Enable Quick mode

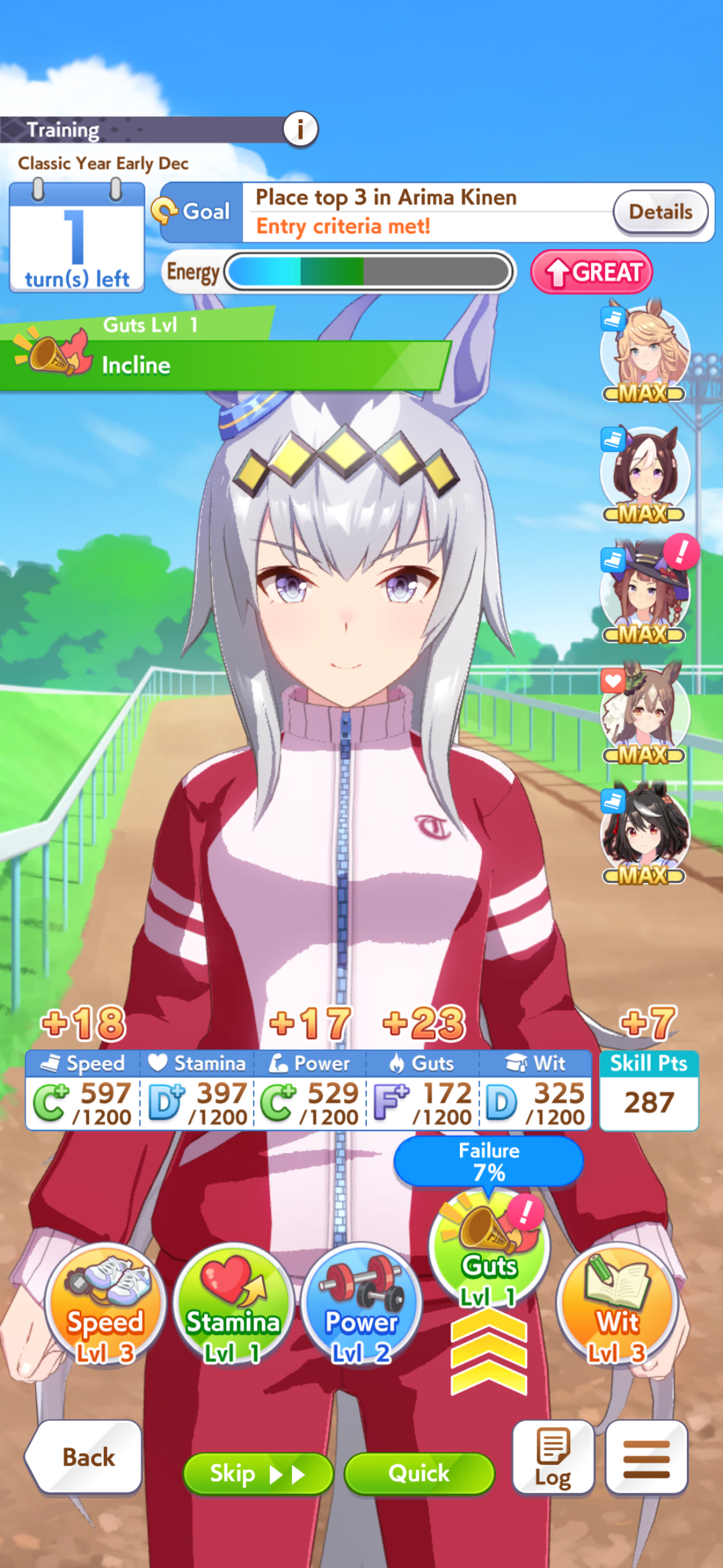[419, 1474]
